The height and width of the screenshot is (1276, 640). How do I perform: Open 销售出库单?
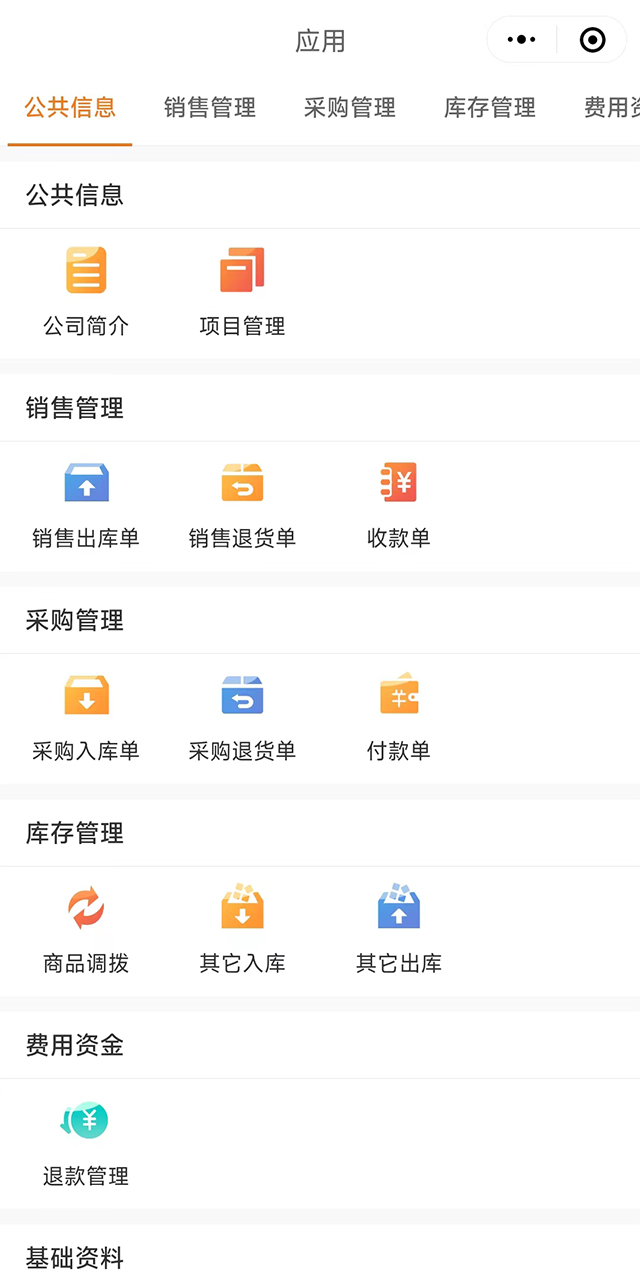pyautogui.click(x=86, y=504)
